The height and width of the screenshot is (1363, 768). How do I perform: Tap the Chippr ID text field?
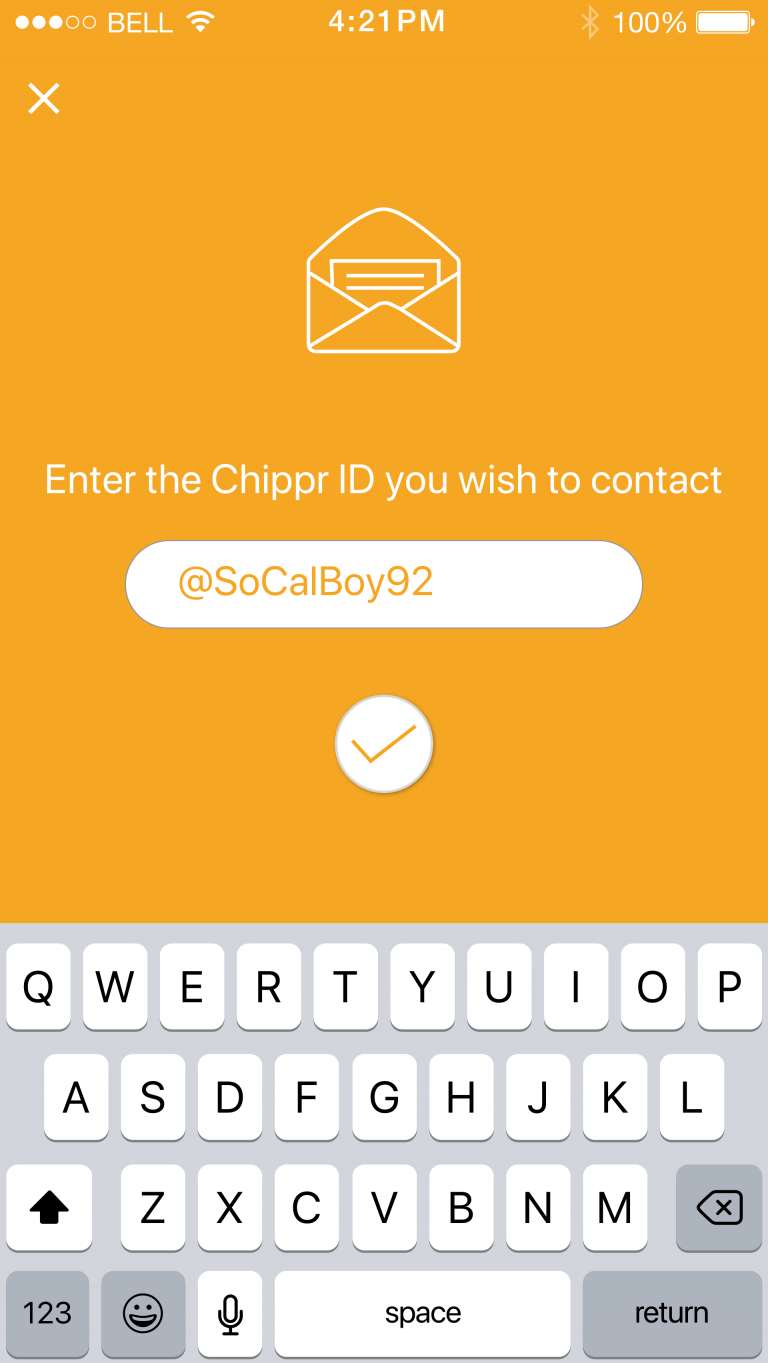point(383,584)
